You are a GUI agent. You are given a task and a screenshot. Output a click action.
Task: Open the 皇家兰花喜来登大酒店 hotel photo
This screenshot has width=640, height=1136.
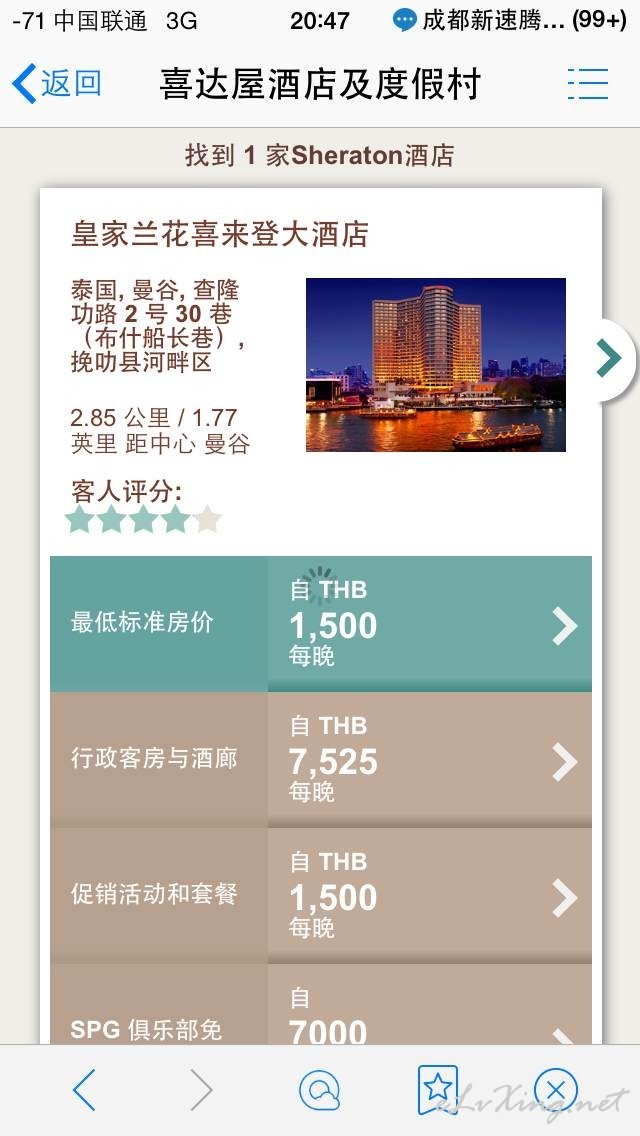click(436, 364)
